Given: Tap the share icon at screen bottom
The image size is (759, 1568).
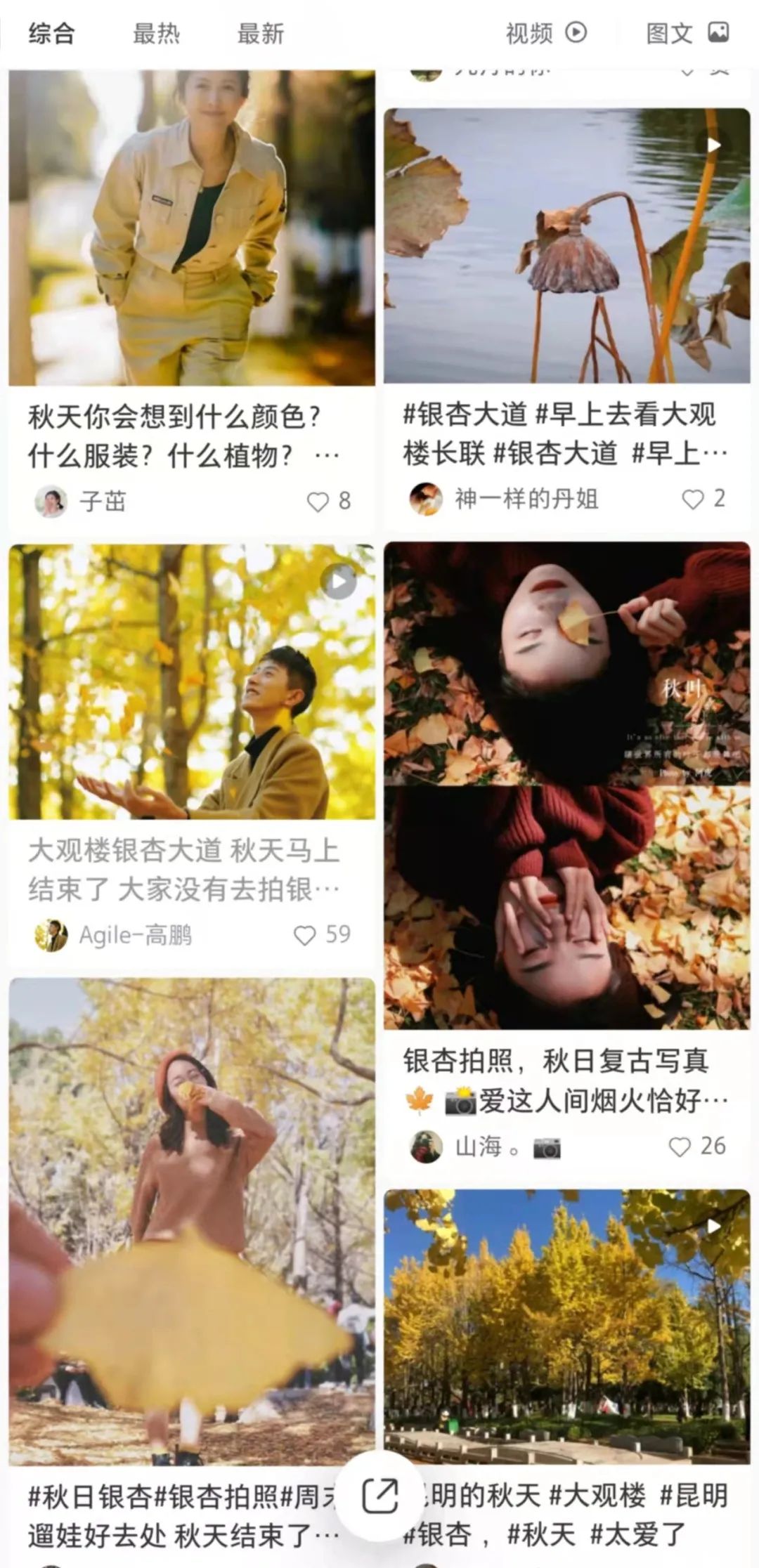Looking at the screenshot, I should pos(379,1493).
